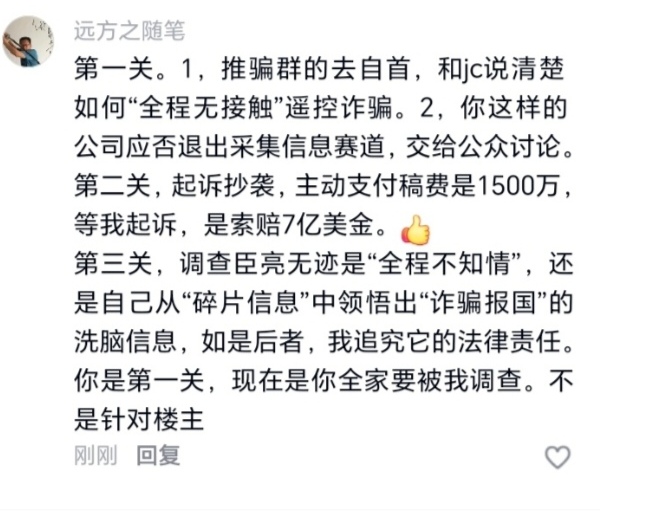Viewport: 648px width, 515px height.
Task: Open the avatar of 远方之随笔
Action: (28, 41)
